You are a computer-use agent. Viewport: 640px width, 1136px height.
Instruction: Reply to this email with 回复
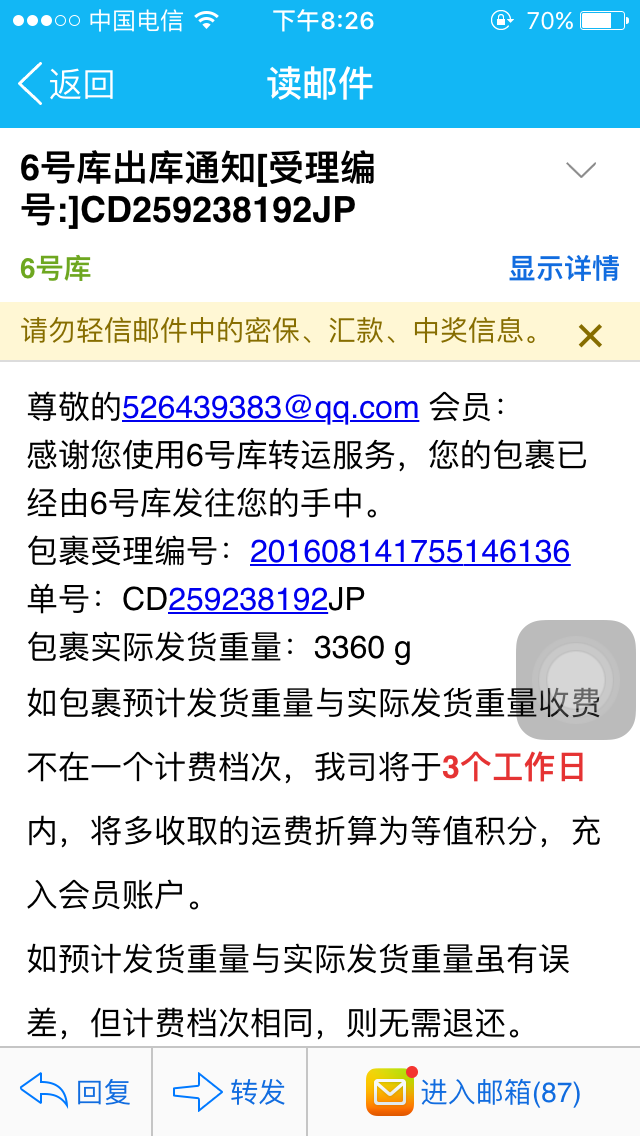[x=75, y=1092]
